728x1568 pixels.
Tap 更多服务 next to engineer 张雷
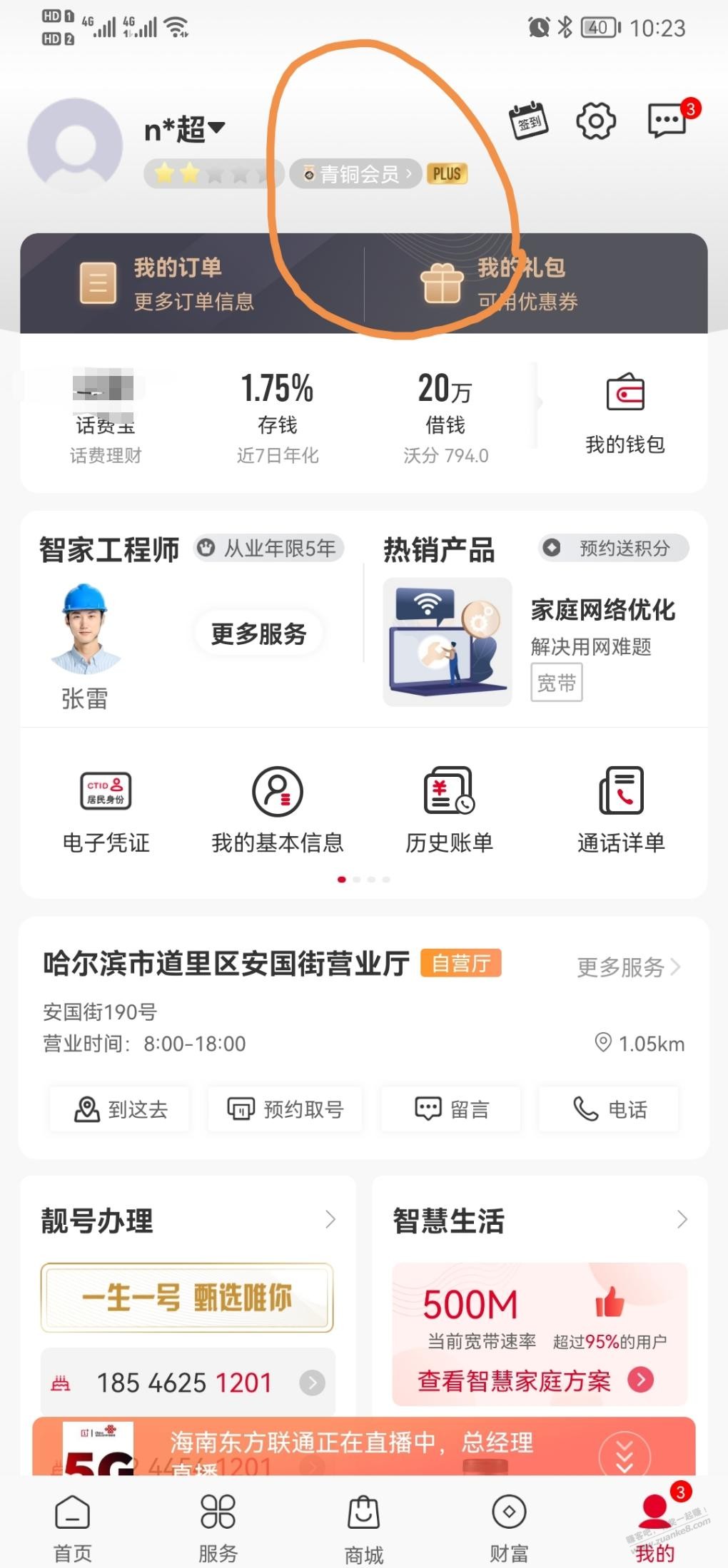[258, 633]
